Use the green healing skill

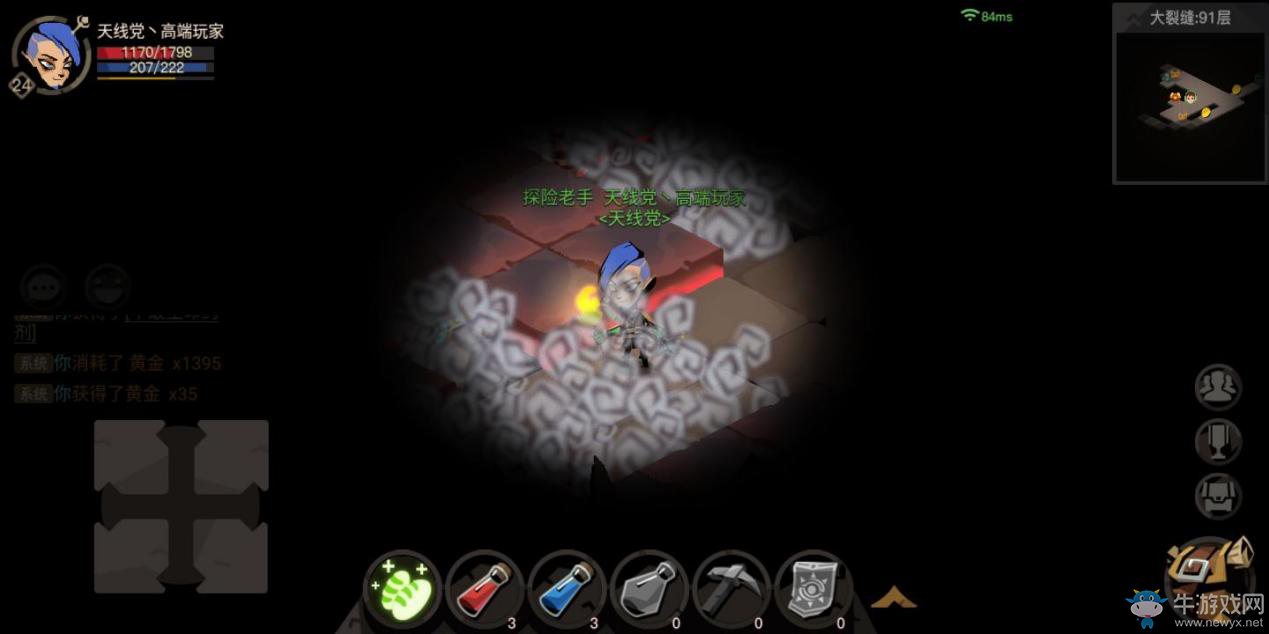tap(402, 590)
